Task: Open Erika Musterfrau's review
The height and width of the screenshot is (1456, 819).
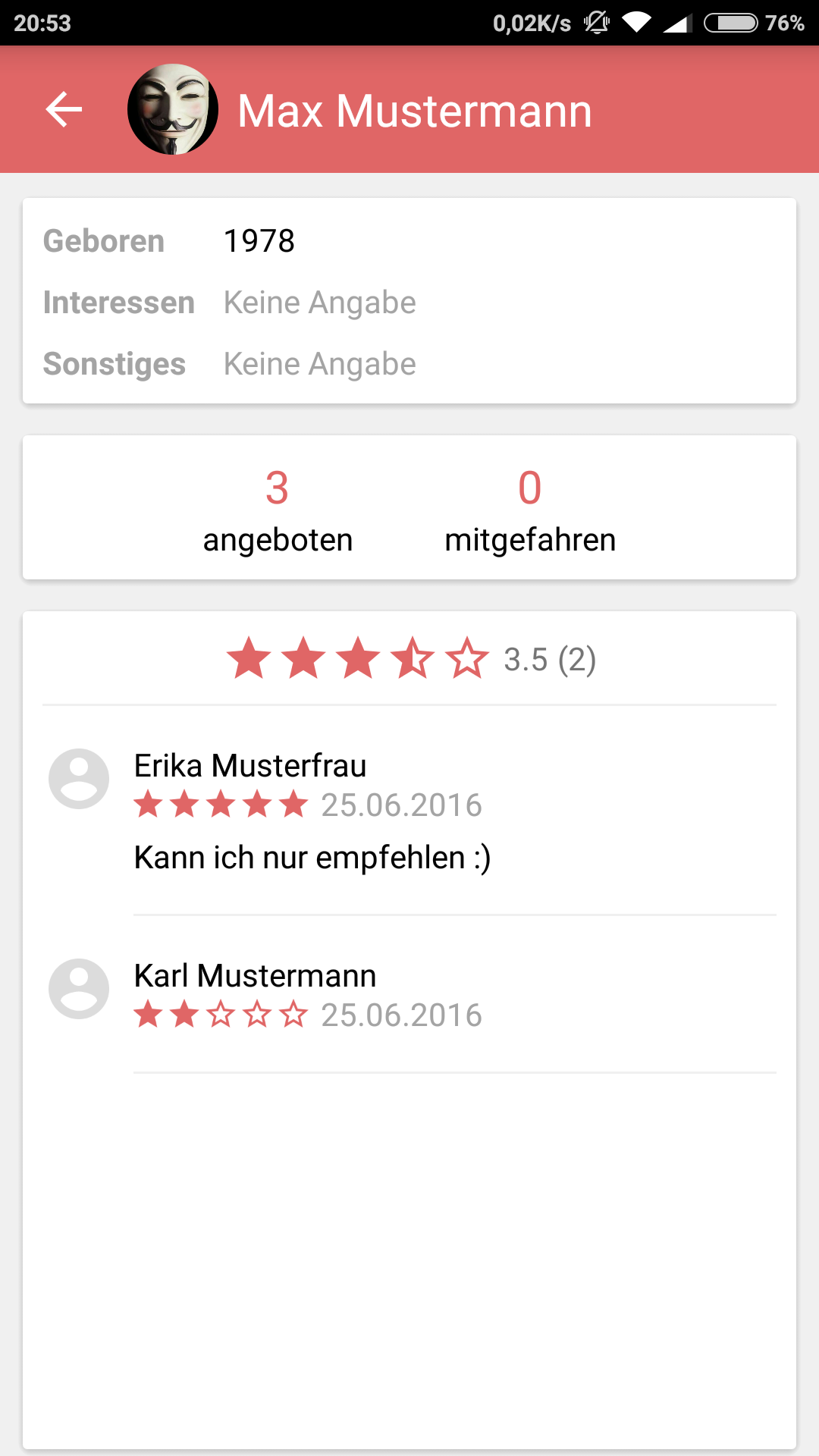Action: click(x=409, y=811)
